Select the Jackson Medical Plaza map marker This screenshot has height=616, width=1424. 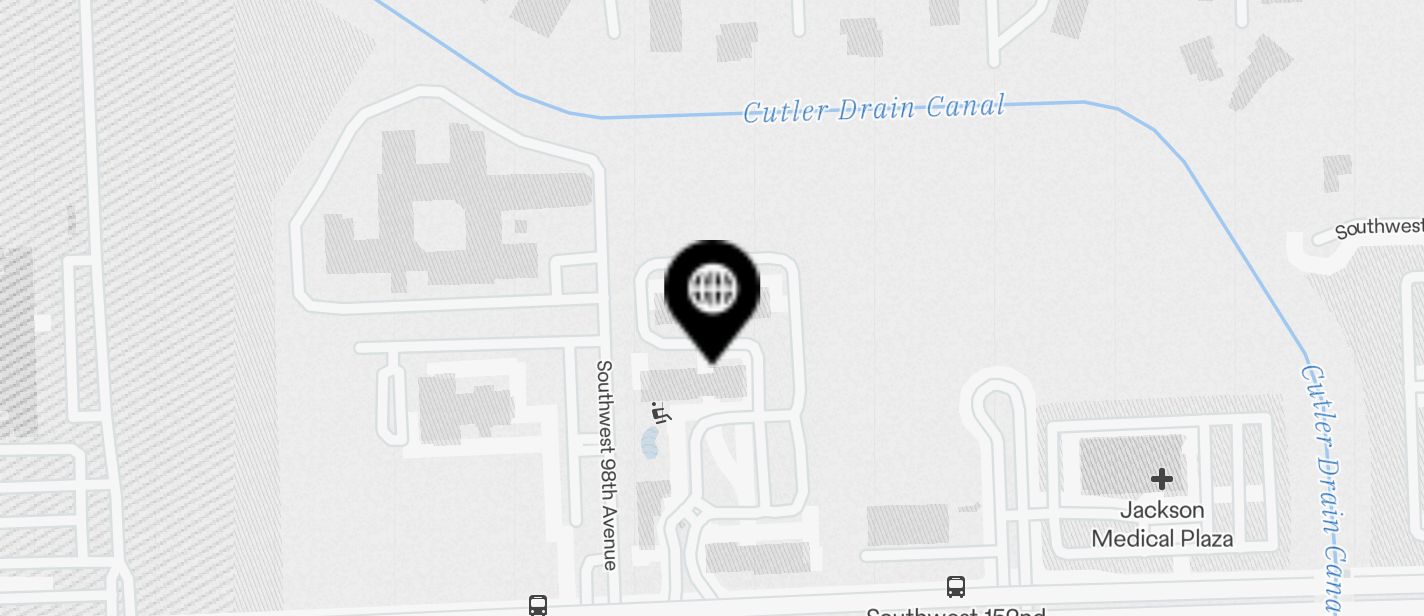pos(1161,479)
